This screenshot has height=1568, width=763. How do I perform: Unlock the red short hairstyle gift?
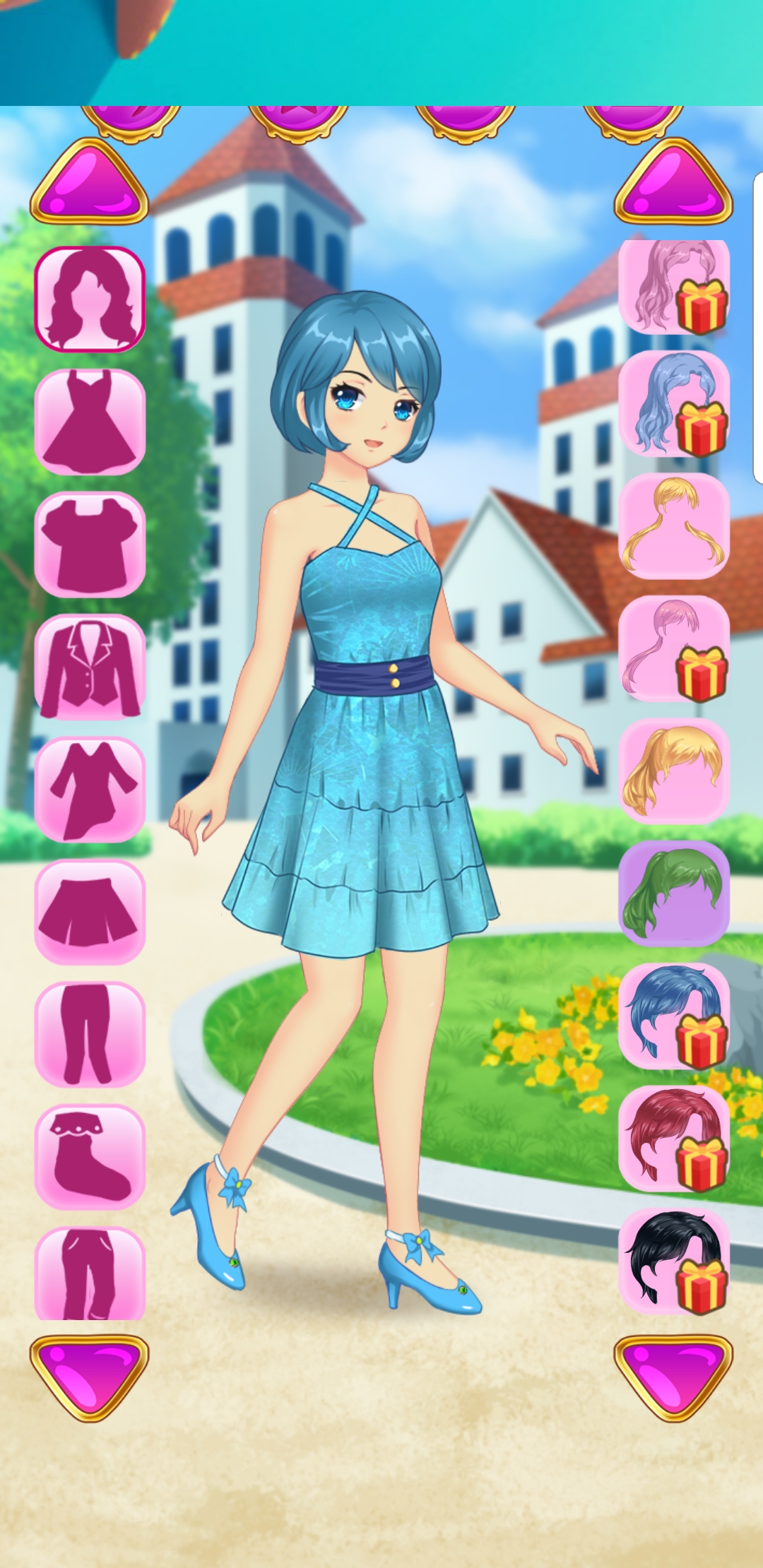coord(674,1139)
